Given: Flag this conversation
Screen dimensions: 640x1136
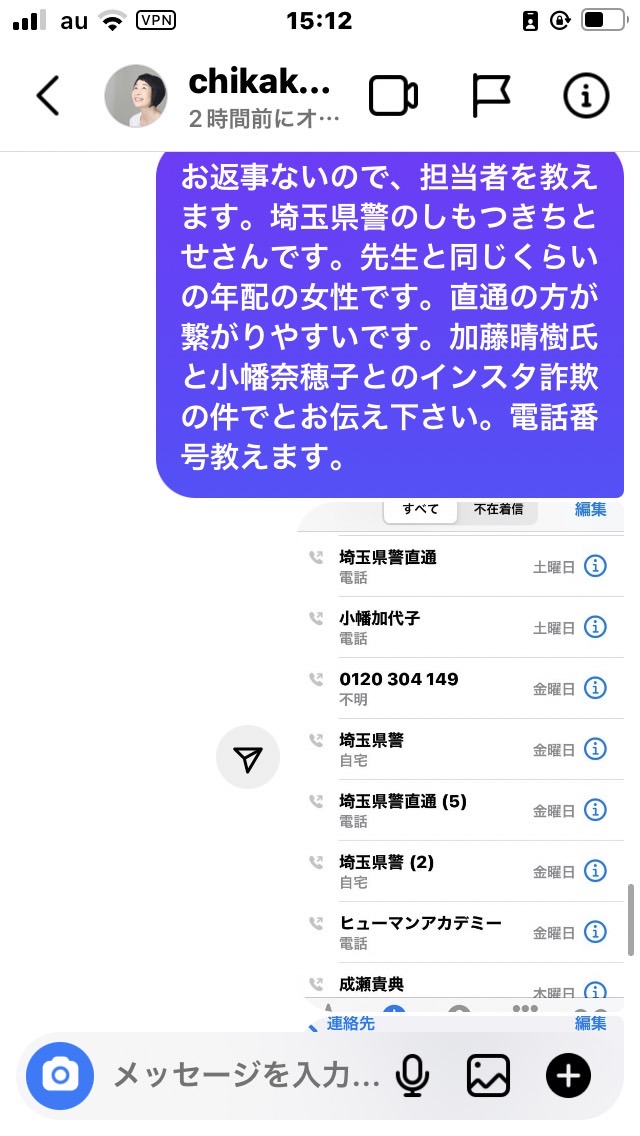Looking at the screenshot, I should click(491, 96).
